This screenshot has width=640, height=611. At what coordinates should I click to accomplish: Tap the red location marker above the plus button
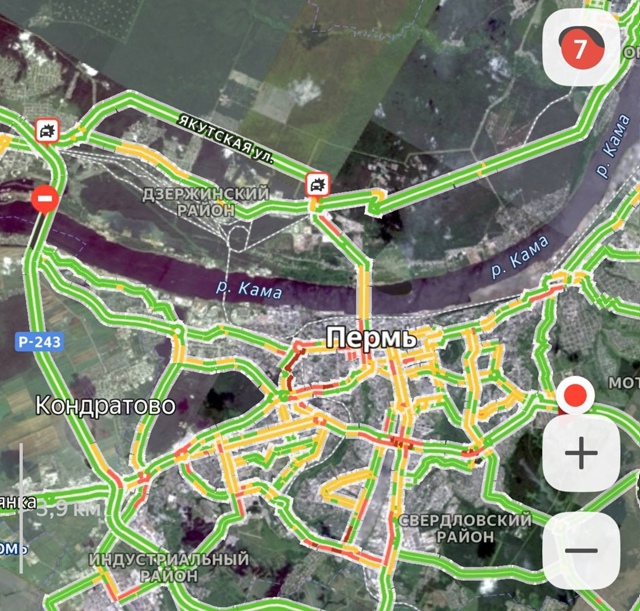coord(575,396)
